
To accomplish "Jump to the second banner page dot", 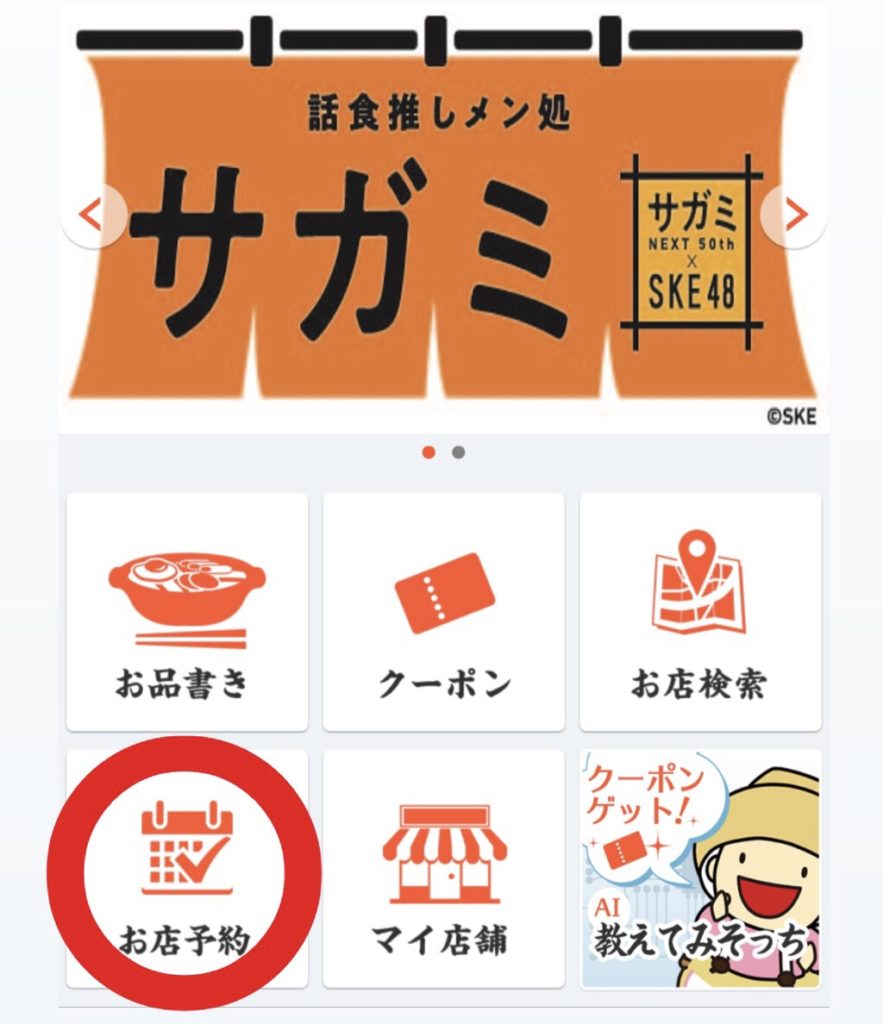I will (x=458, y=452).
